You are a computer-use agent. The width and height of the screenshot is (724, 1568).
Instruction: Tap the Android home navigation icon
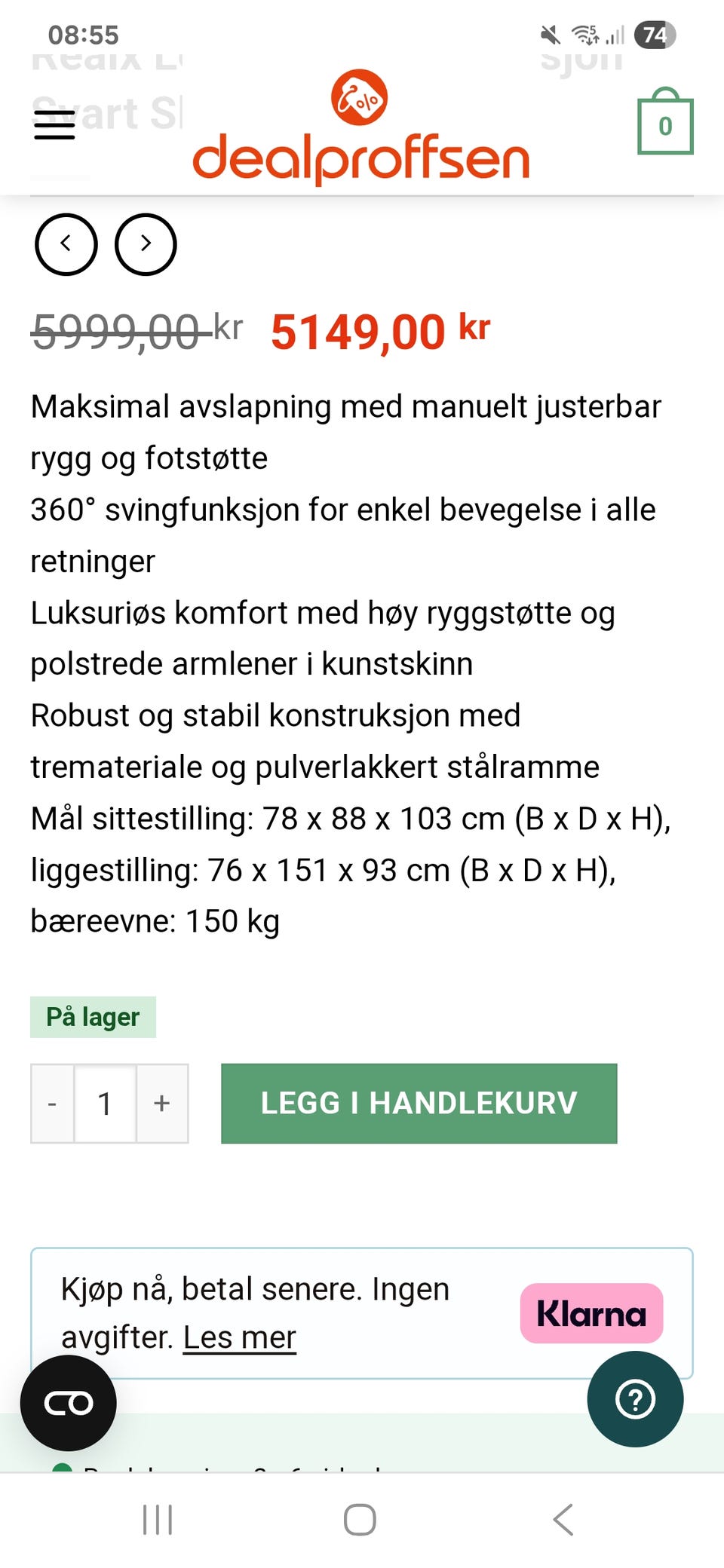360,1520
